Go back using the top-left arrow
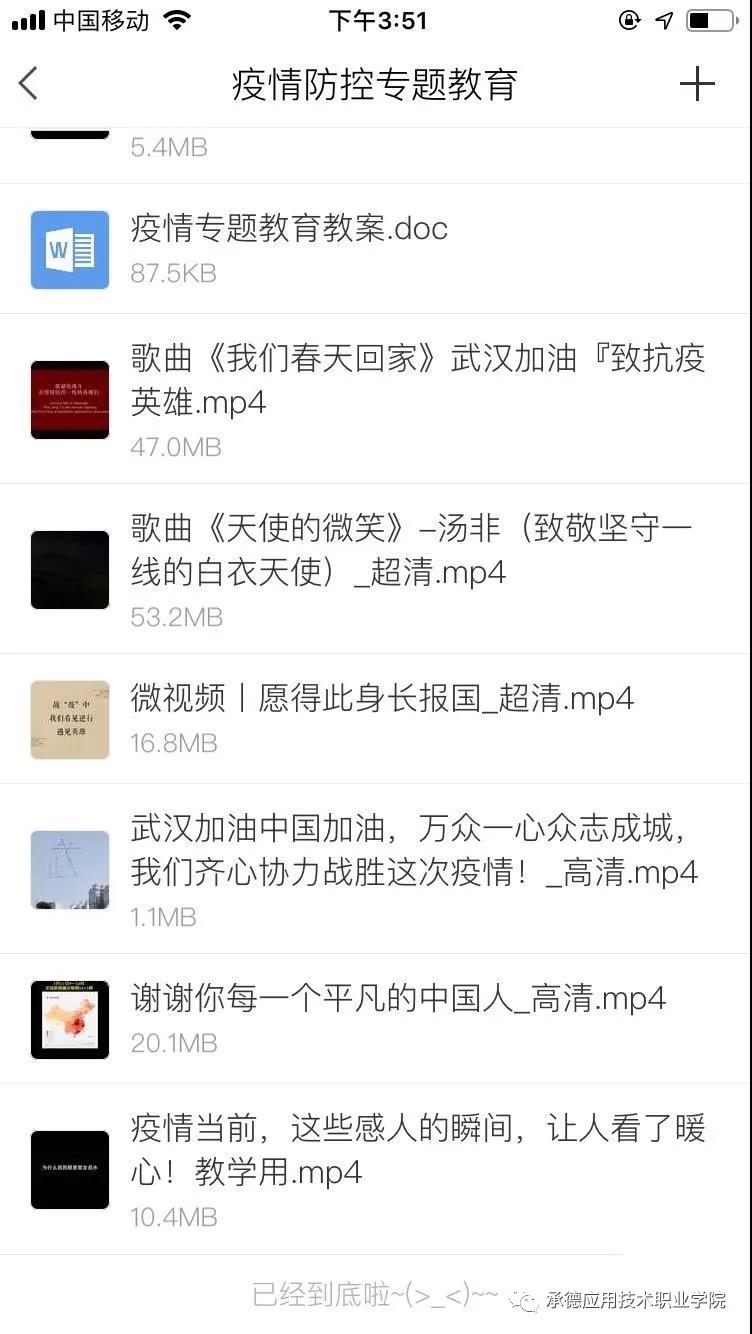This screenshot has width=752, height=1334. click(x=28, y=84)
